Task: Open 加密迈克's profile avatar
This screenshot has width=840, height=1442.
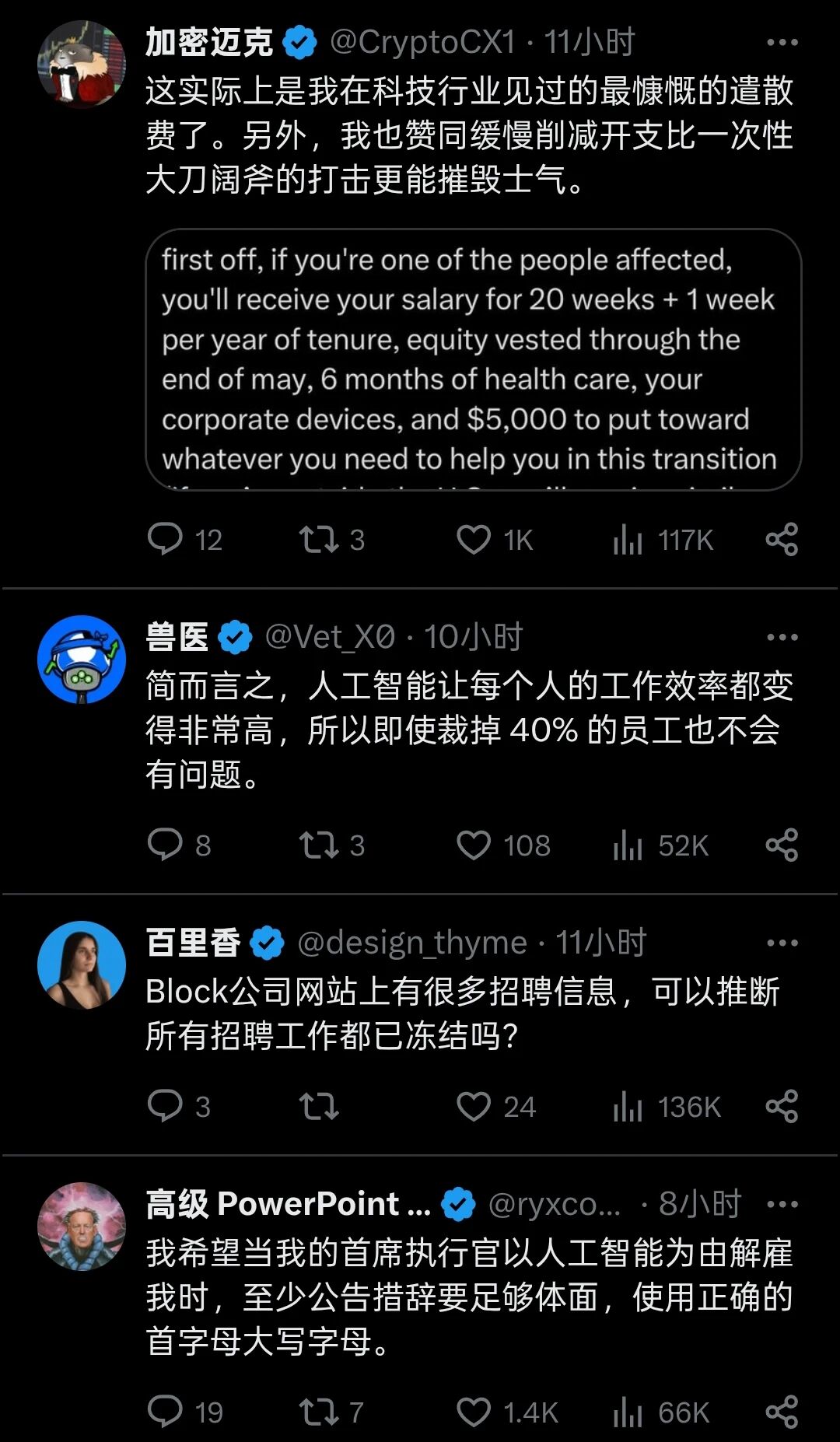Action: 82,65
